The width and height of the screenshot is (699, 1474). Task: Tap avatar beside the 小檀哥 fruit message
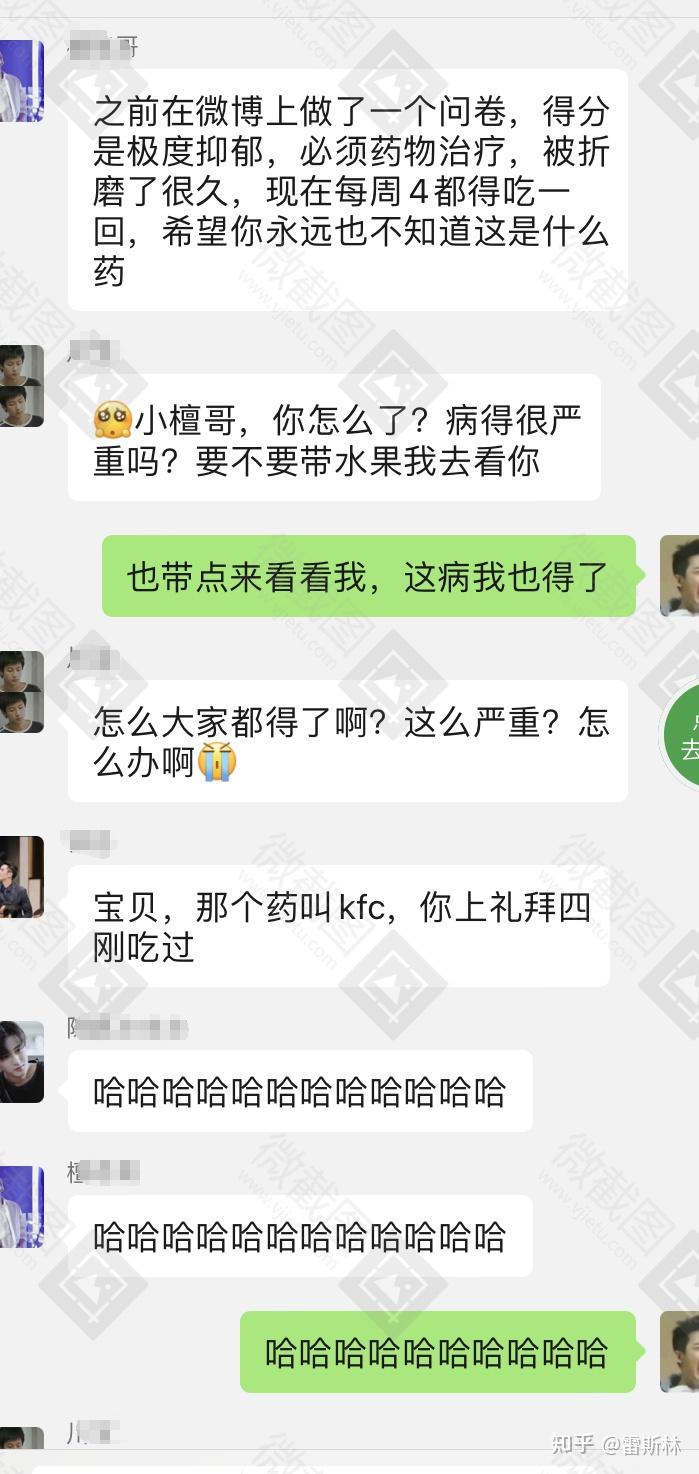[x=20, y=386]
